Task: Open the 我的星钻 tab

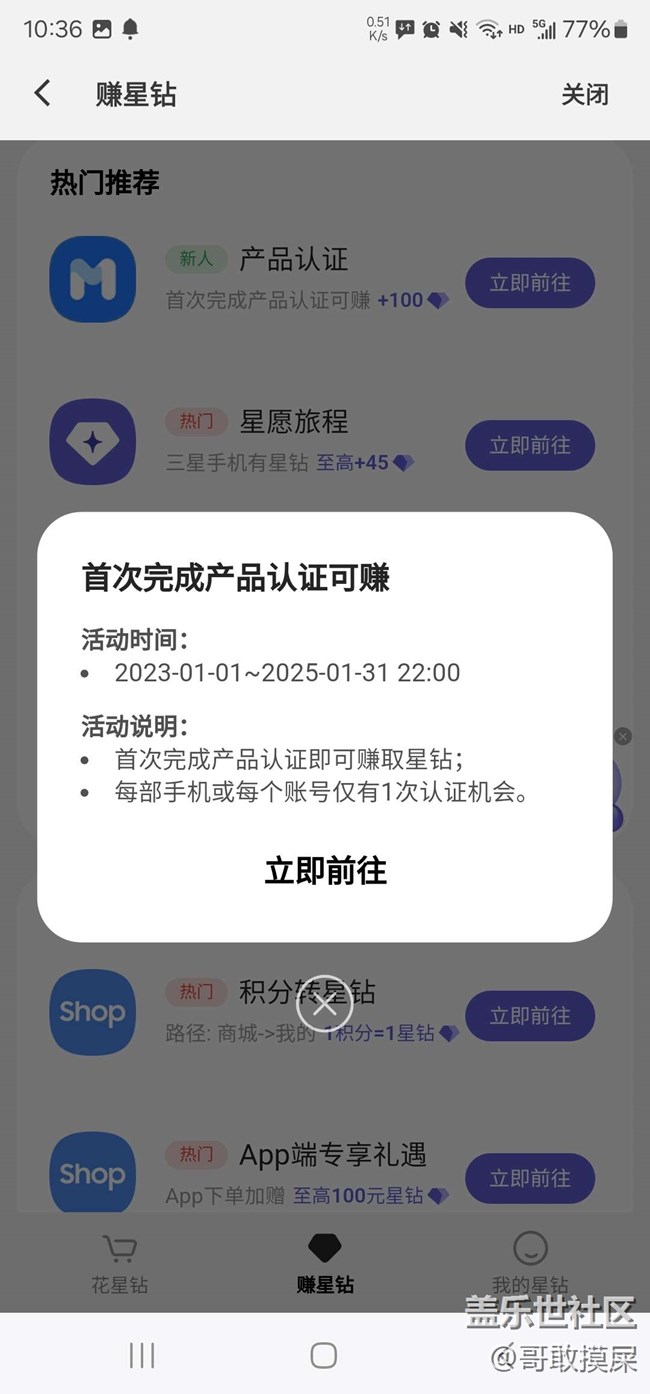Action: click(x=529, y=1264)
